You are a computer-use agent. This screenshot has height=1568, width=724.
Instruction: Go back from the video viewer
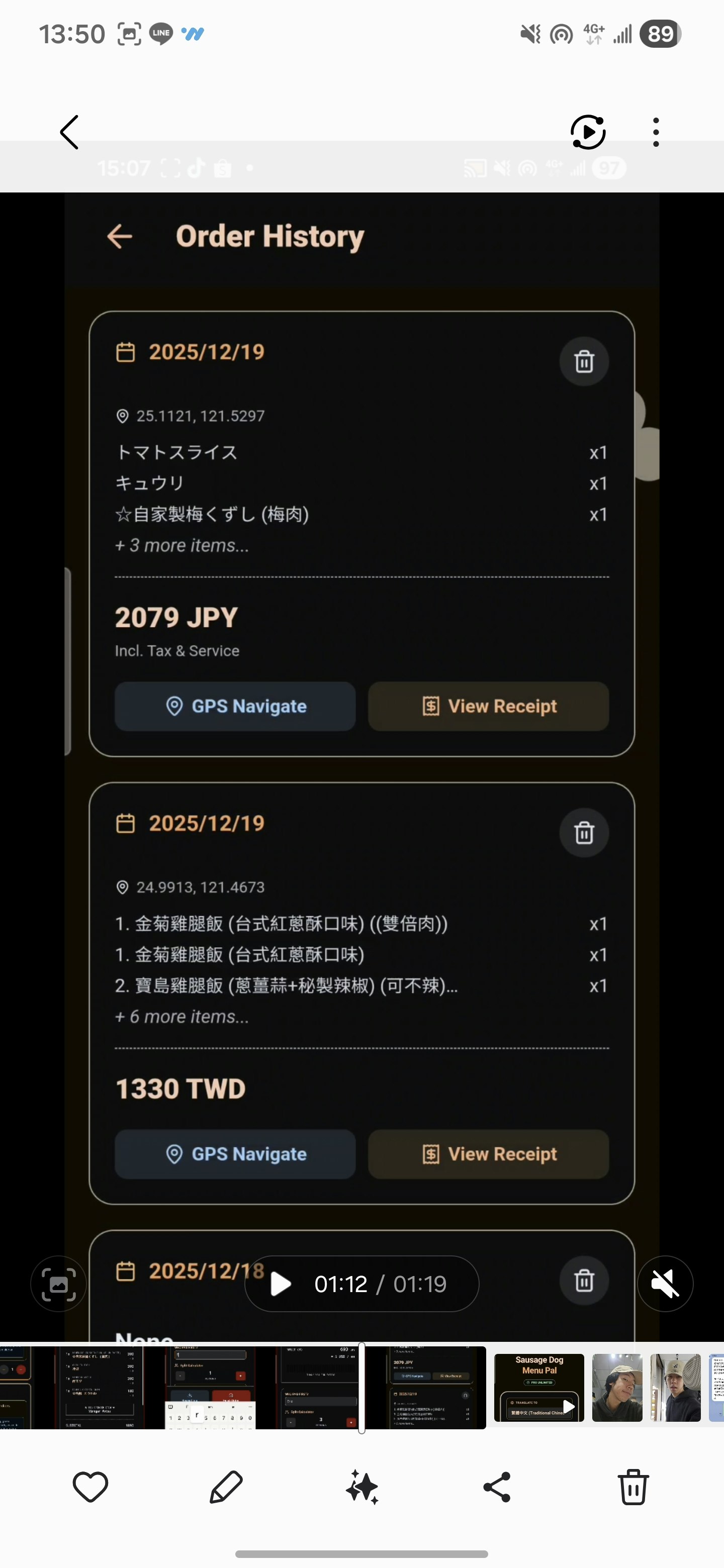69,132
